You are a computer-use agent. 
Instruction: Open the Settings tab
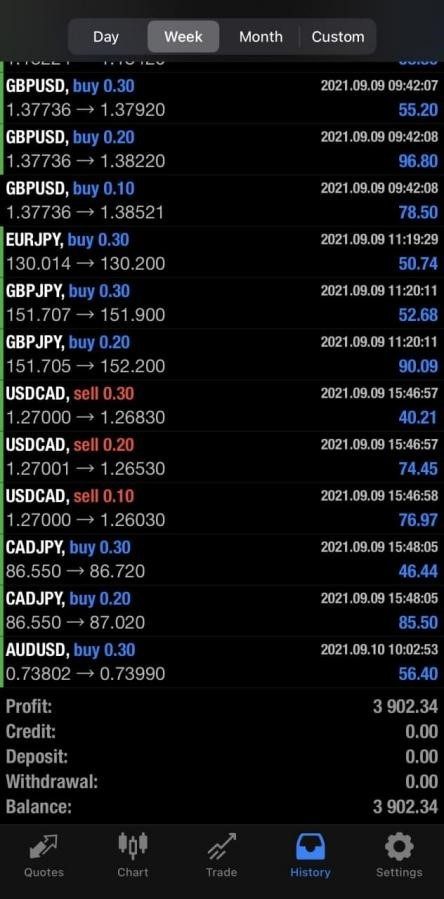pyautogui.click(x=399, y=855)
